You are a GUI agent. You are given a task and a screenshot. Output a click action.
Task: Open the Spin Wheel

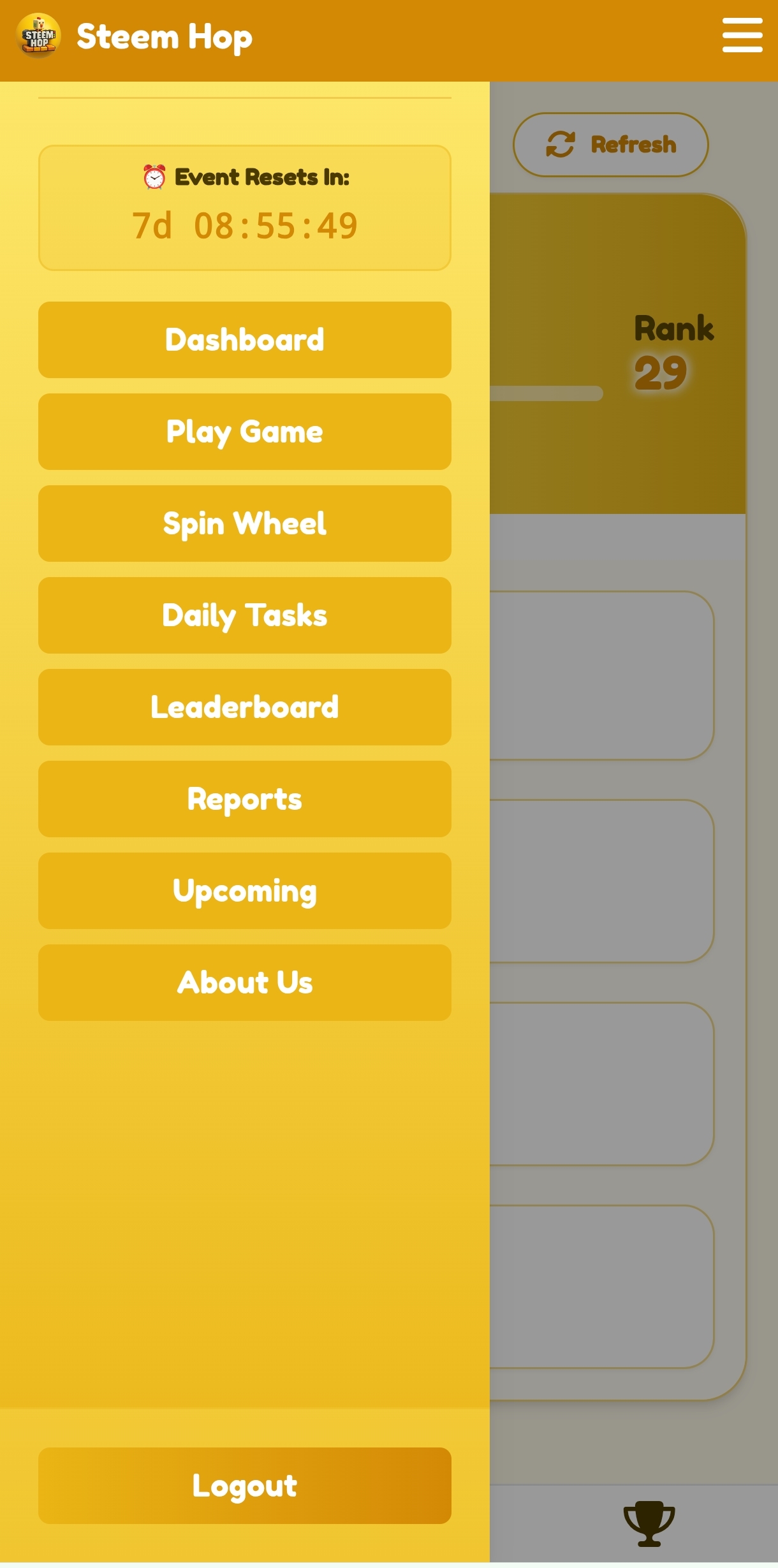[245, 524]
